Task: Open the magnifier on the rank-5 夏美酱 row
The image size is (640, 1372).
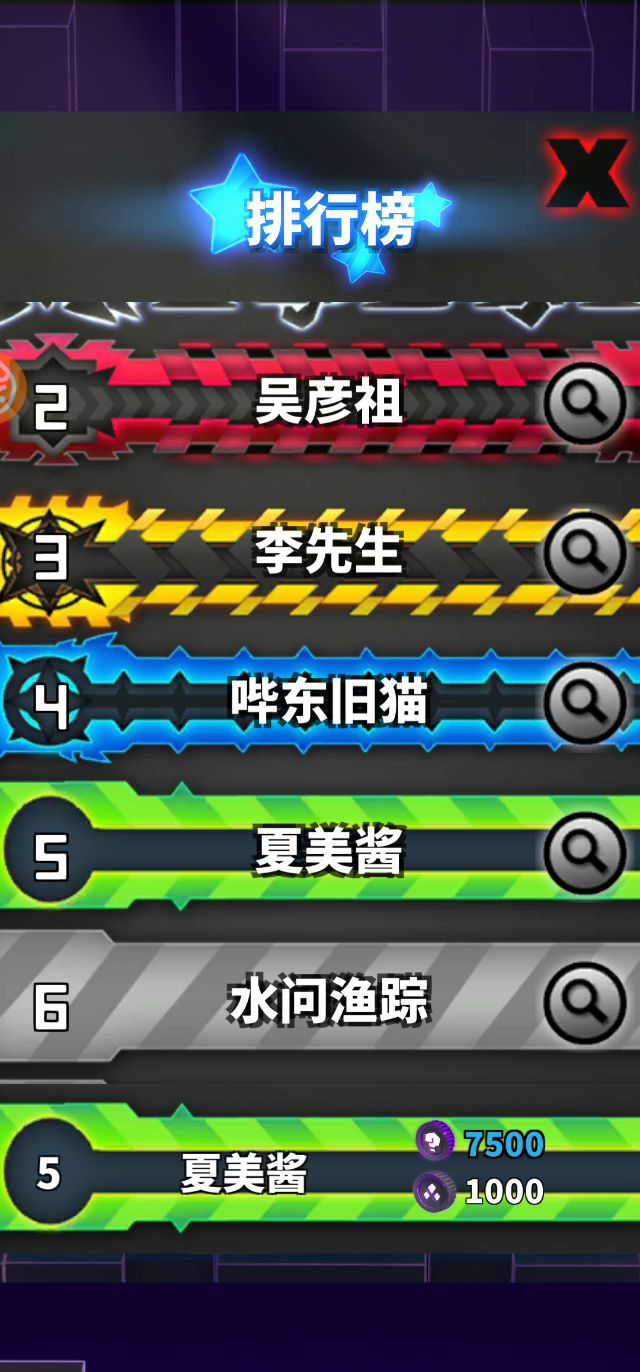Action: 585,852
